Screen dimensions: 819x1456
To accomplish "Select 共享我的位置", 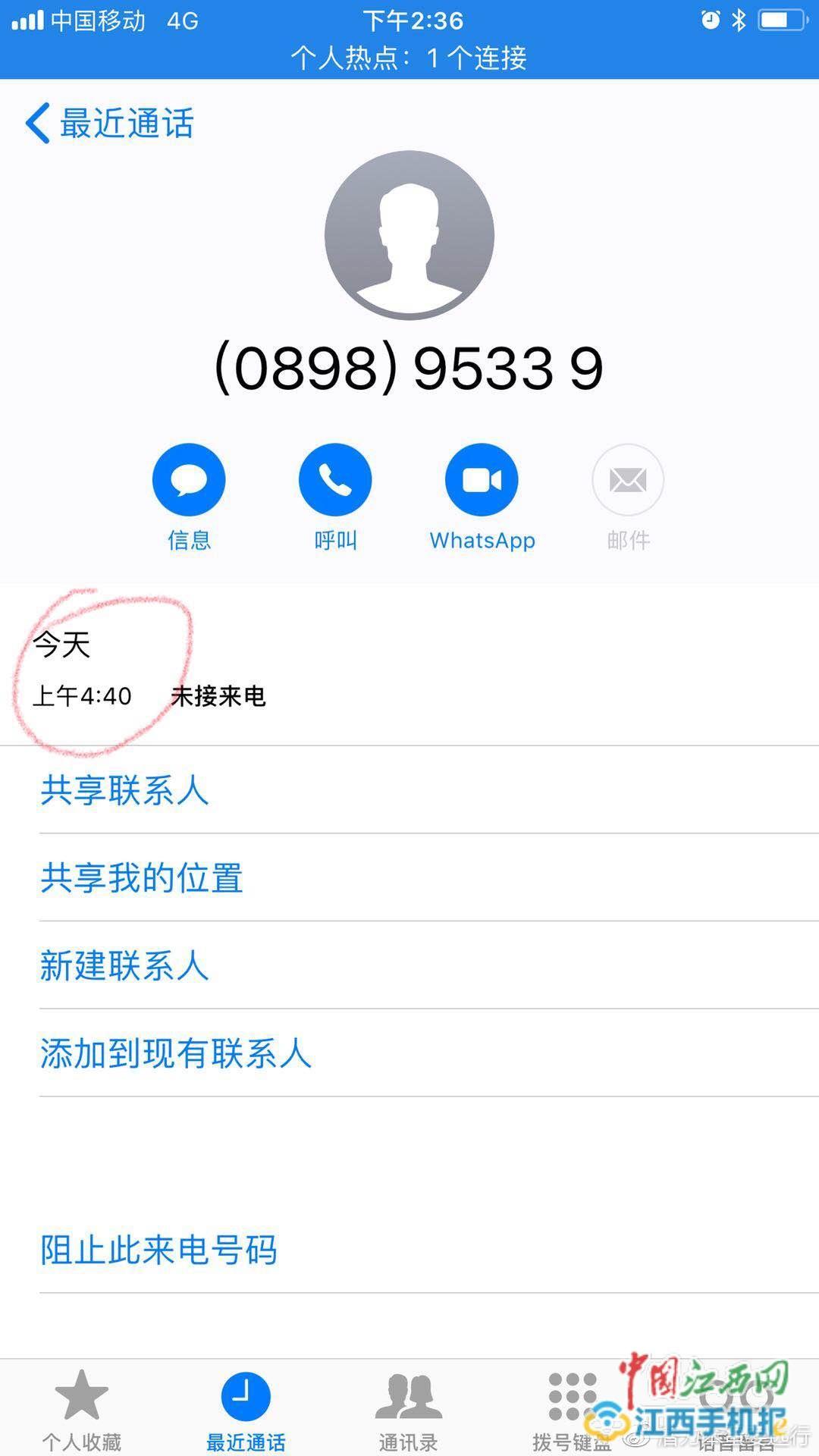I will 409,877.
